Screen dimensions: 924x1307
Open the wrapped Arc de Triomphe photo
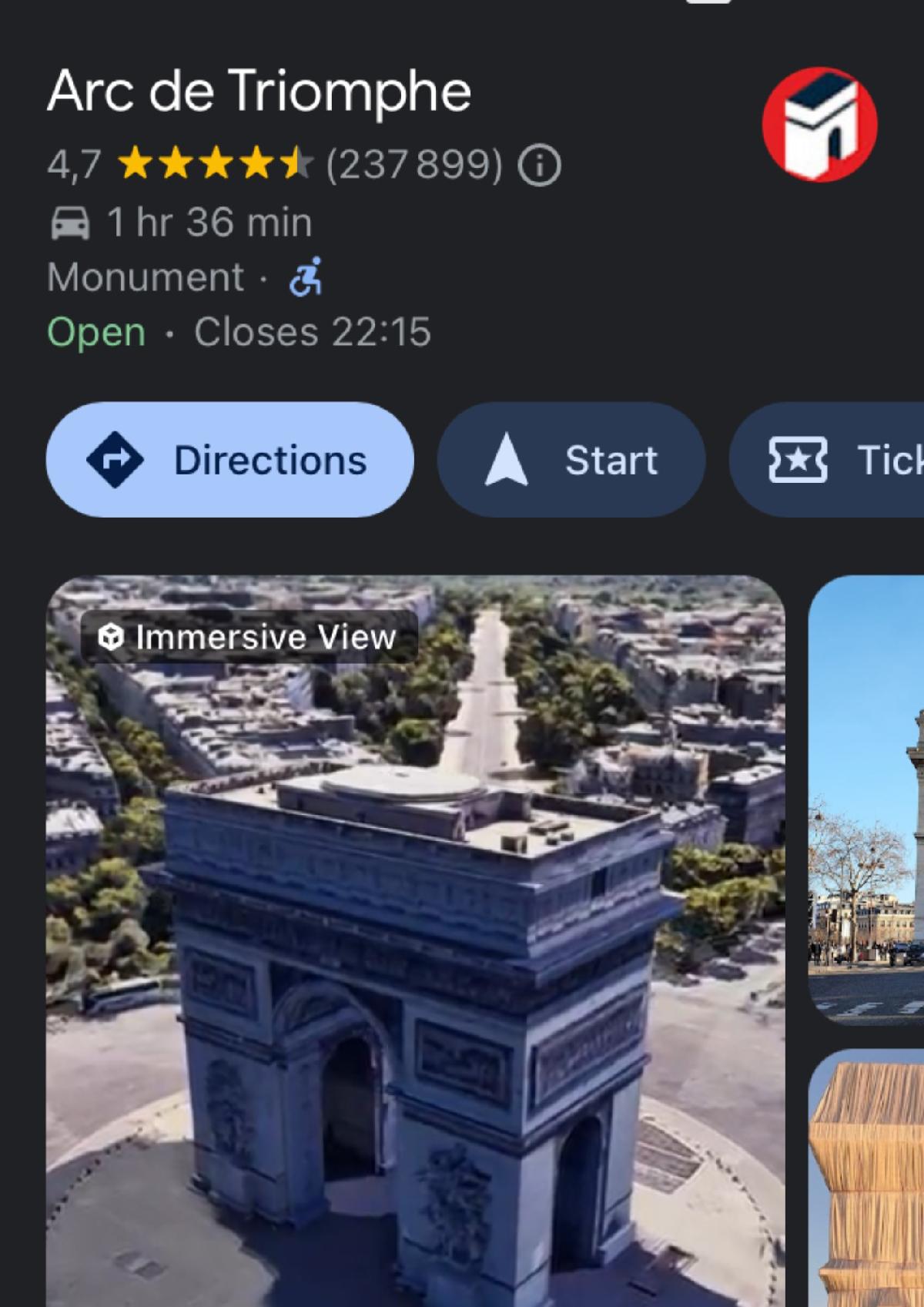tap(867, 1178)
